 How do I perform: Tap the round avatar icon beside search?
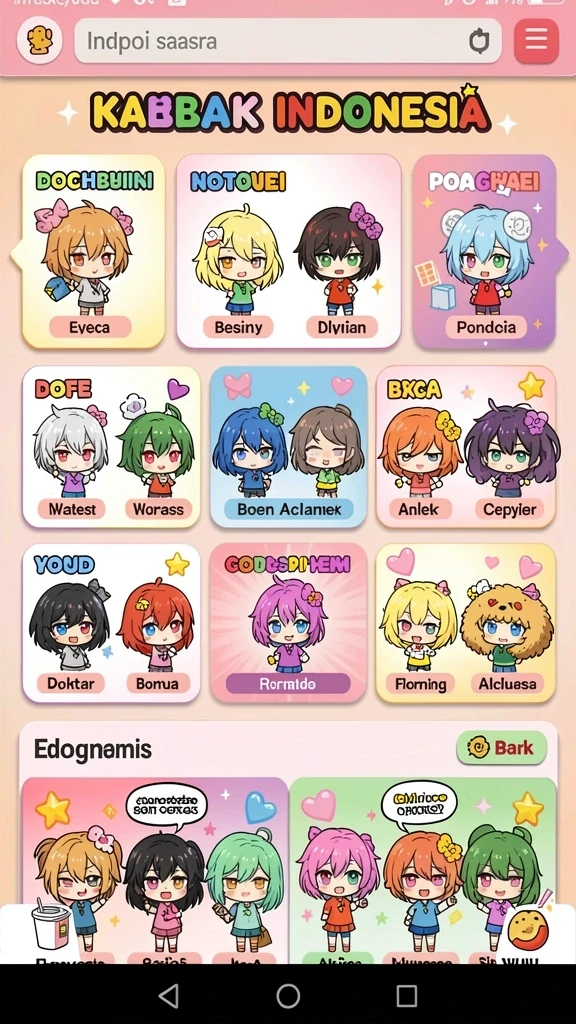pos(40,40)
